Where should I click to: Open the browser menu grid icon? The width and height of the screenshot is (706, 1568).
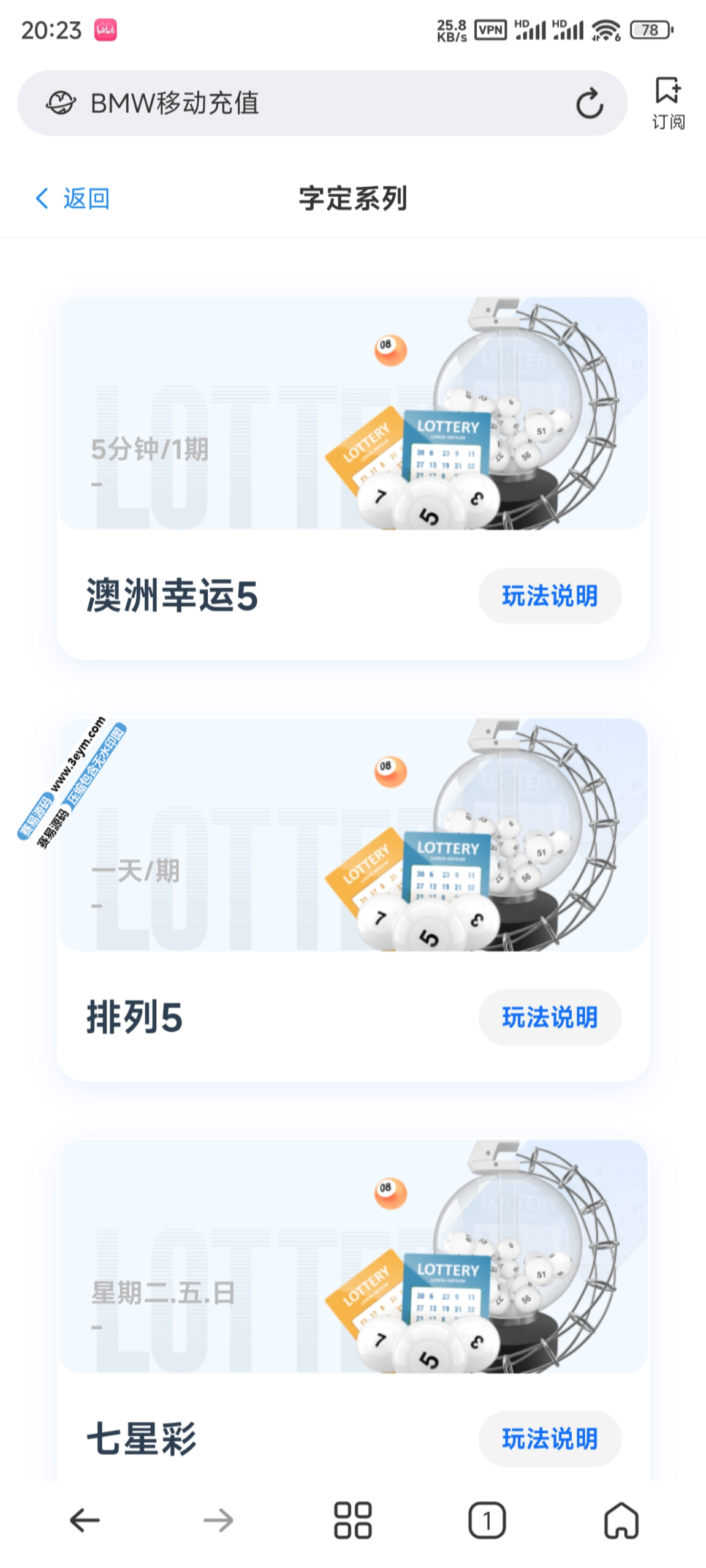tap(352, 1520)
